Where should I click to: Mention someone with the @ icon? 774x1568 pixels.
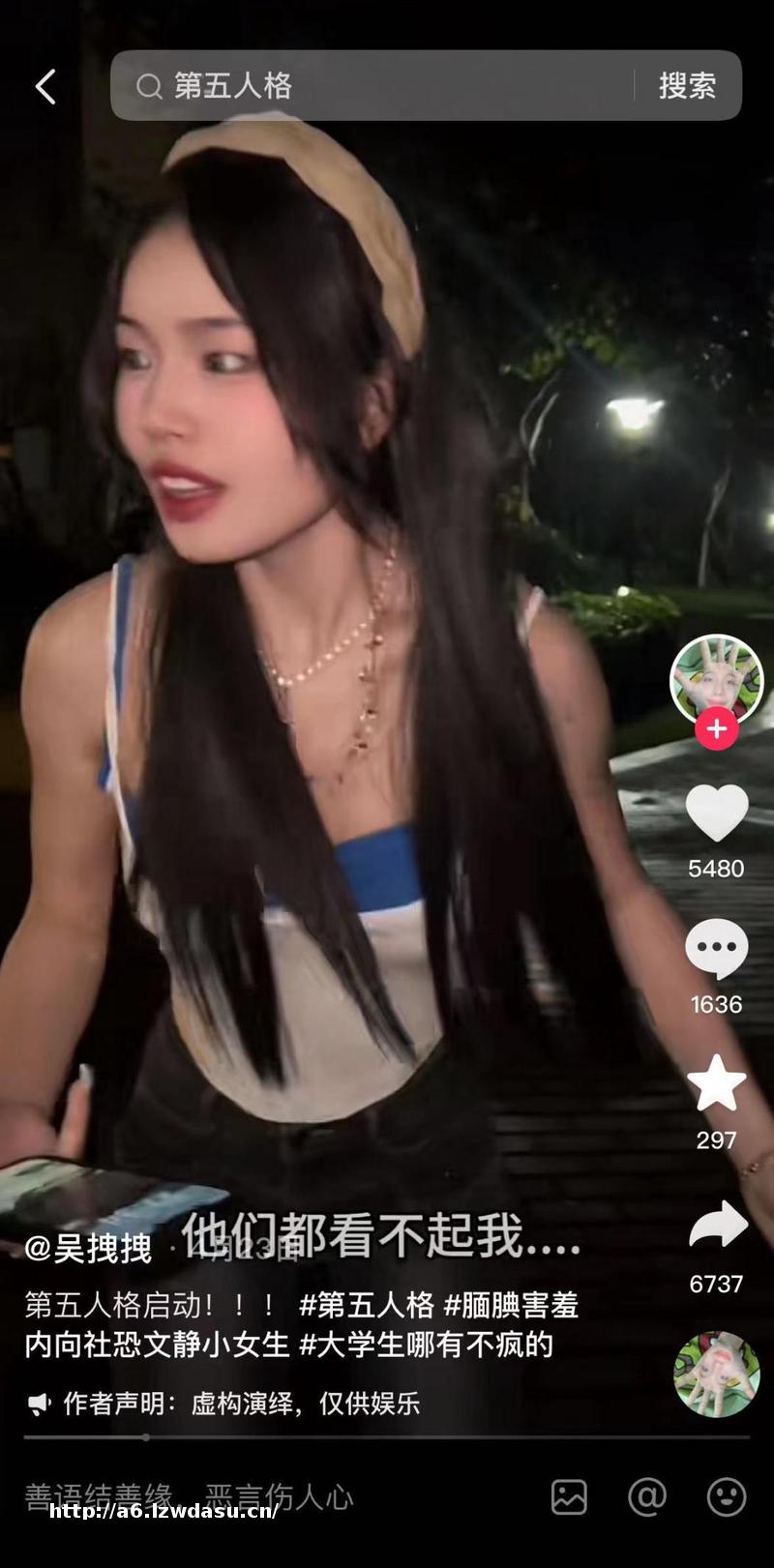tap(646, 1496)
